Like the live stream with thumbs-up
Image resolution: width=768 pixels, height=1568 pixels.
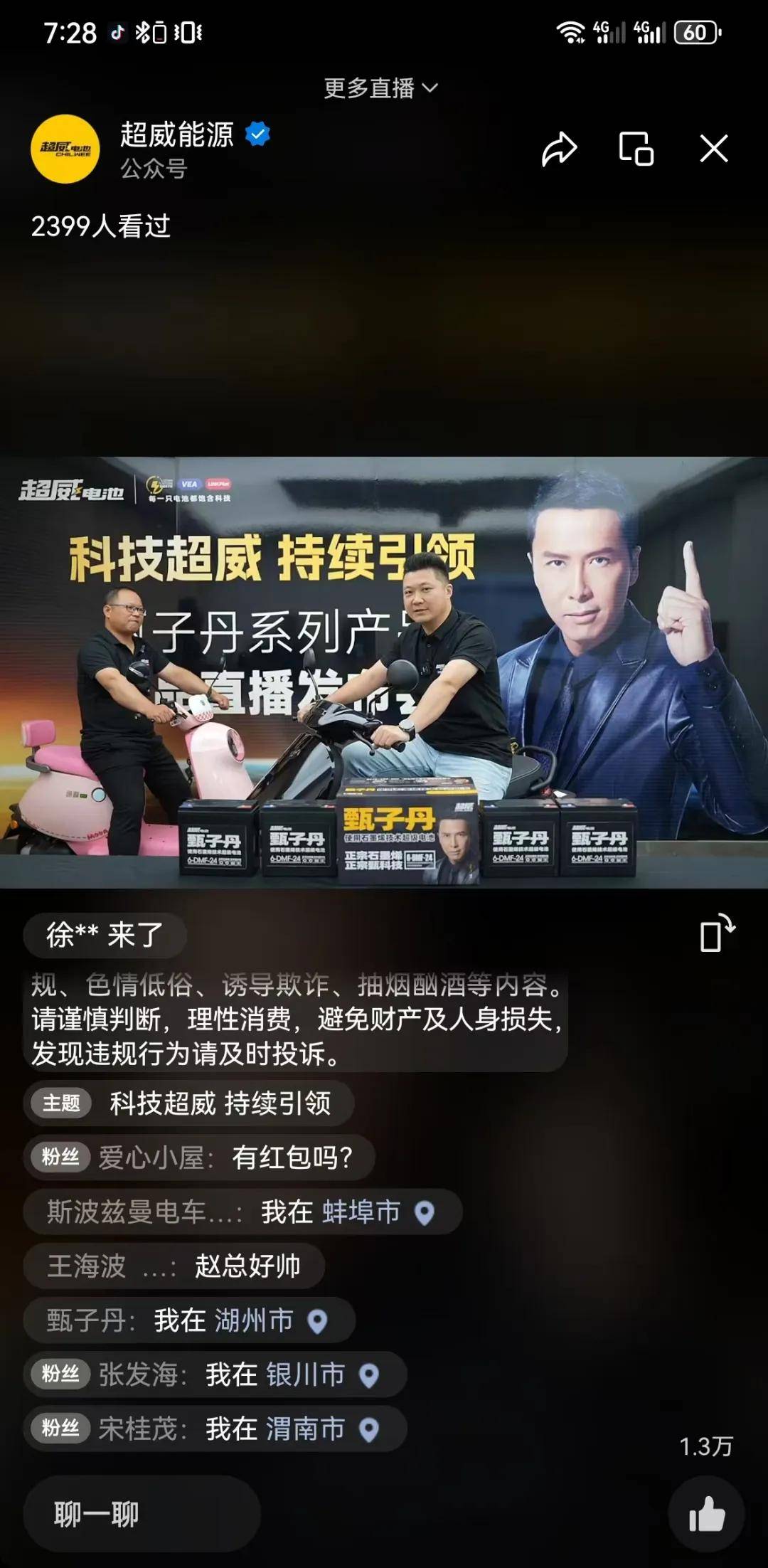(706, 1513)
